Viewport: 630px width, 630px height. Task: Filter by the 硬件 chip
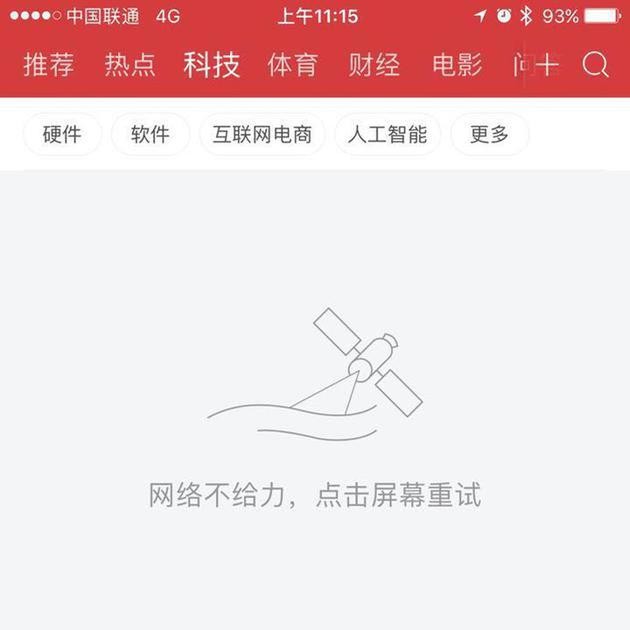[x=62, y=134]
